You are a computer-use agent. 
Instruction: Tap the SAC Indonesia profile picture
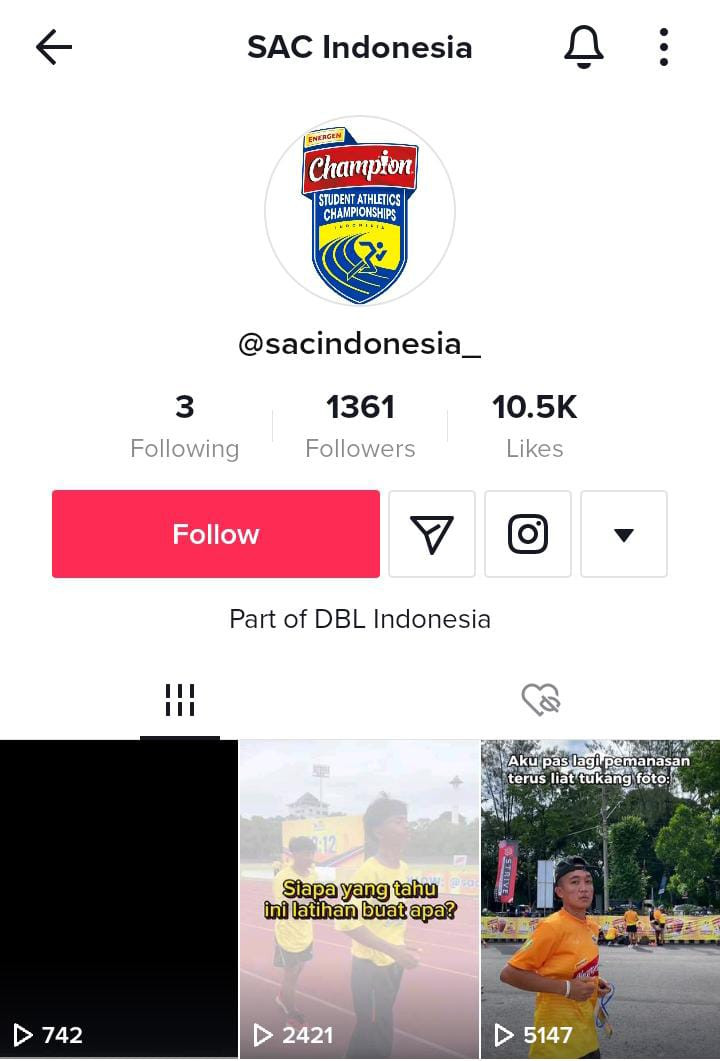click(x=360, y=211)
